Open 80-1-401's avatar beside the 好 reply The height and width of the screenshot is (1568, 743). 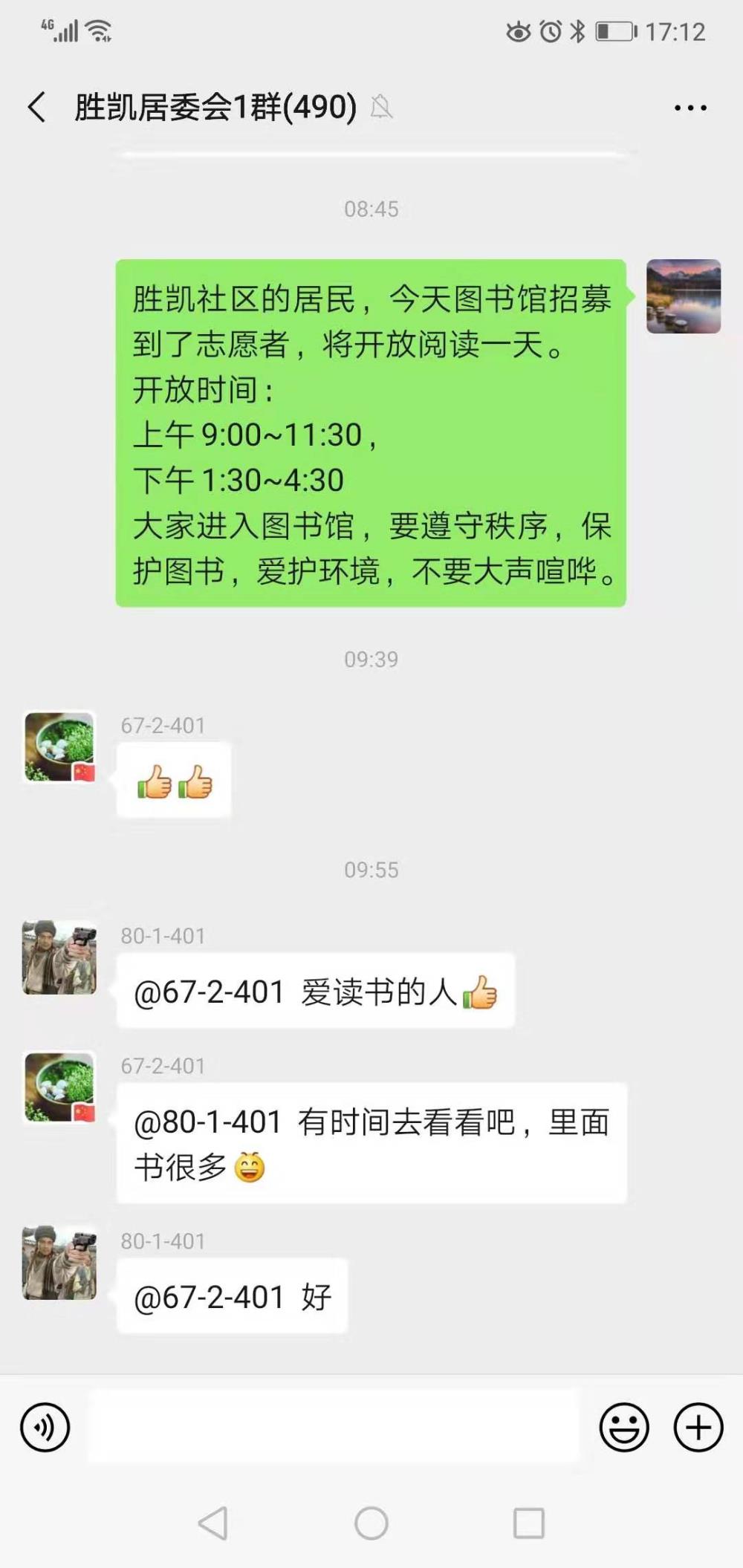(59, 1263)
